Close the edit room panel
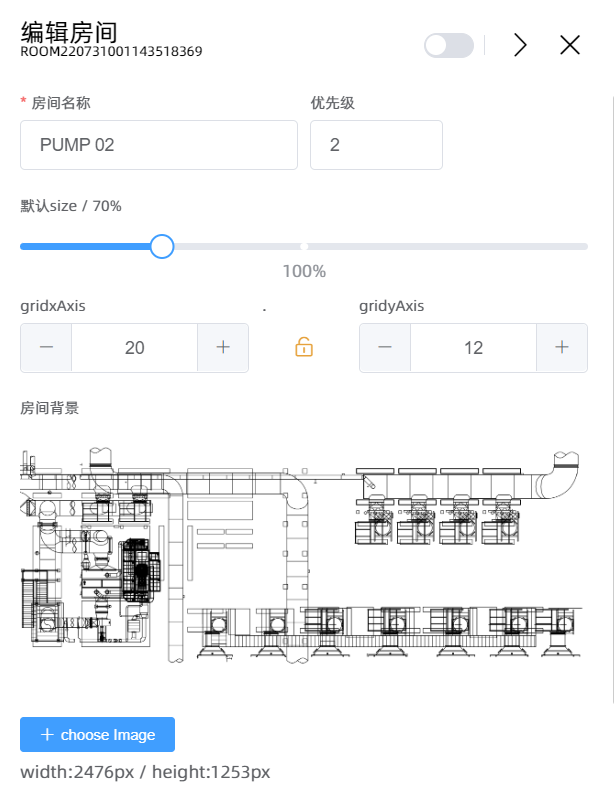Viewport: 614px width, 807px height. (570, 45)
